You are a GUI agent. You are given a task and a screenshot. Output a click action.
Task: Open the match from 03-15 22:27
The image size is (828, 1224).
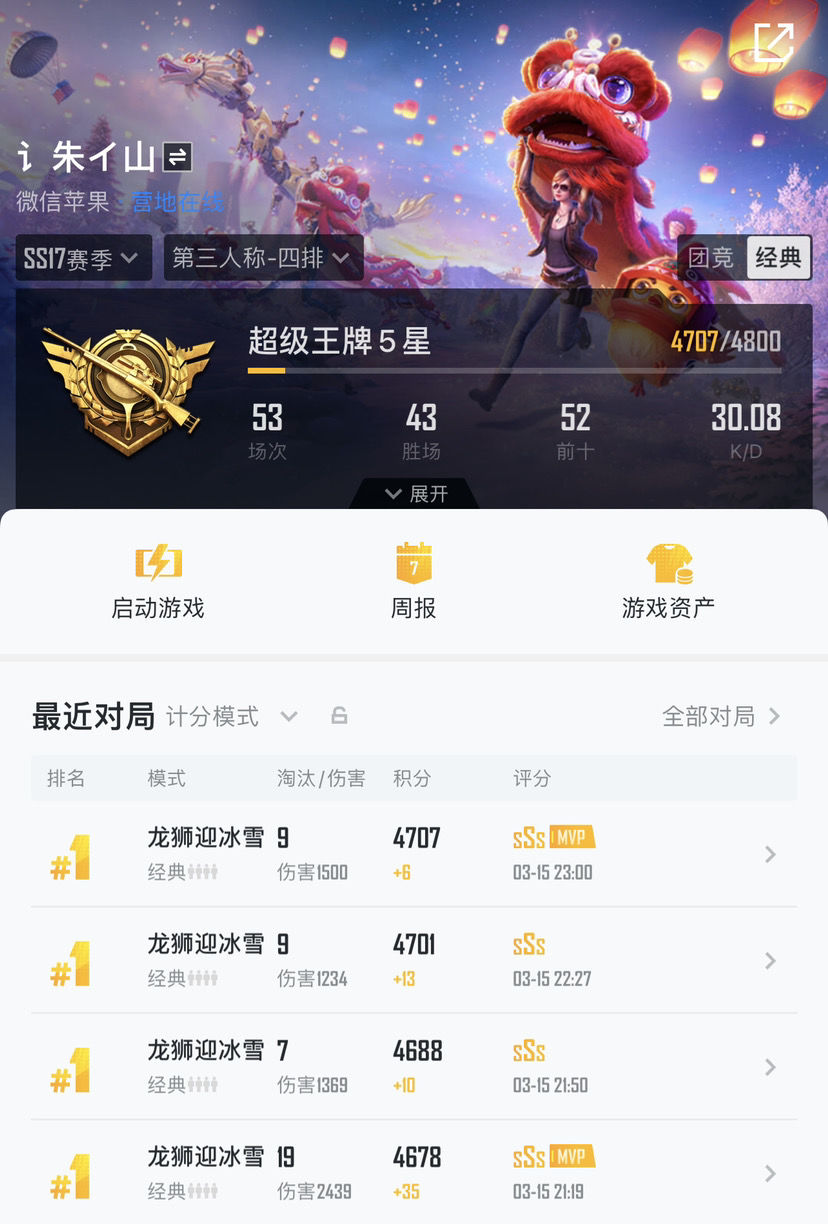[x=413, y=960]
